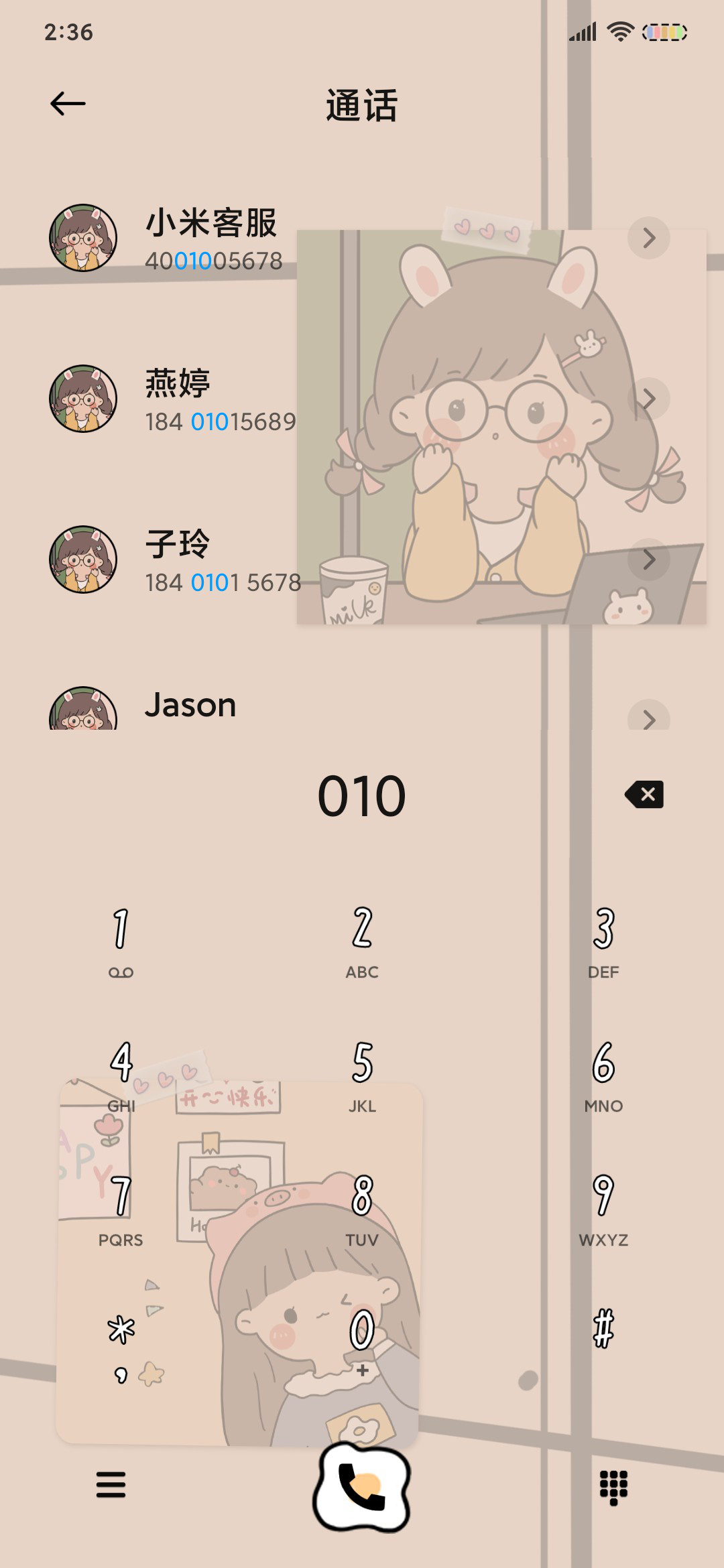This screenshot has width=724, height=1568.
Task: Tap the 5 JKL key
Action: (x=362, y=1075)
